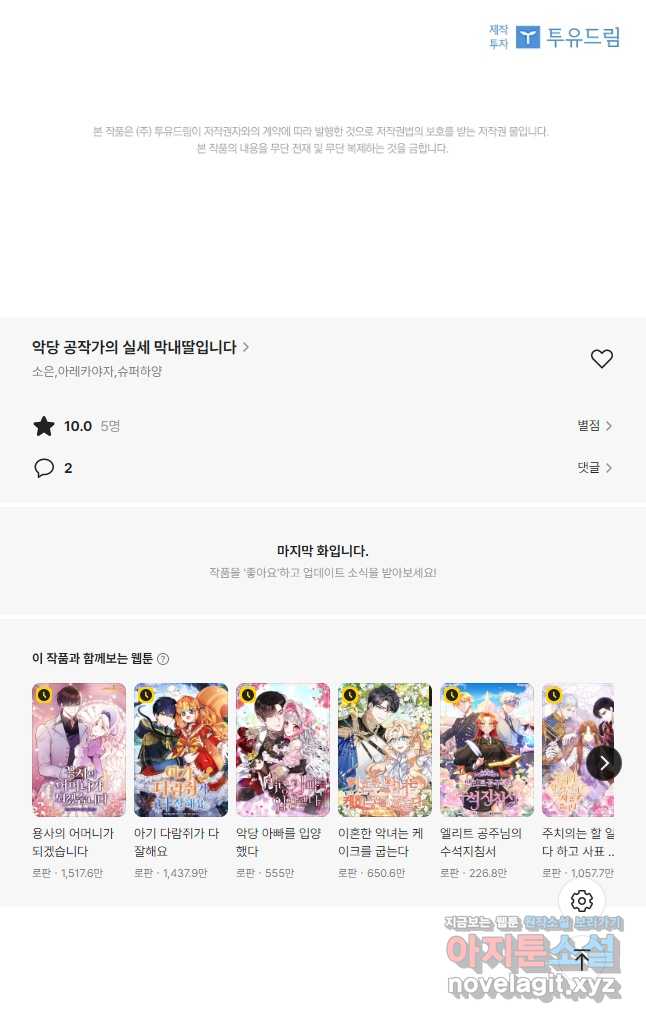Open the 댓글 comments section
Image resolution: width=646 pixels, height=1023 pixels.
[594, 468]
